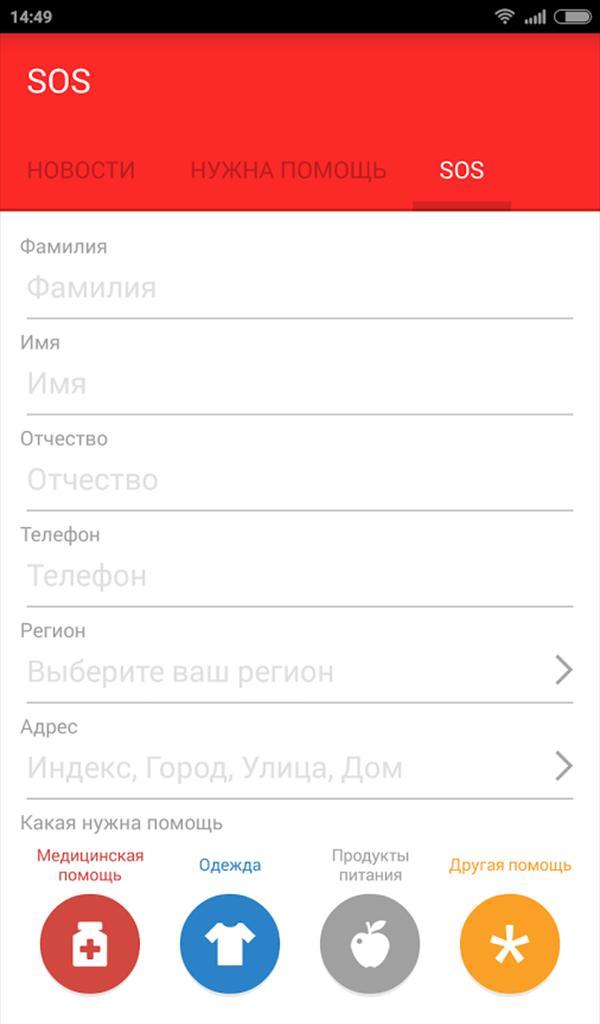Choose Медицинская помощь red button

pos(90,944)
